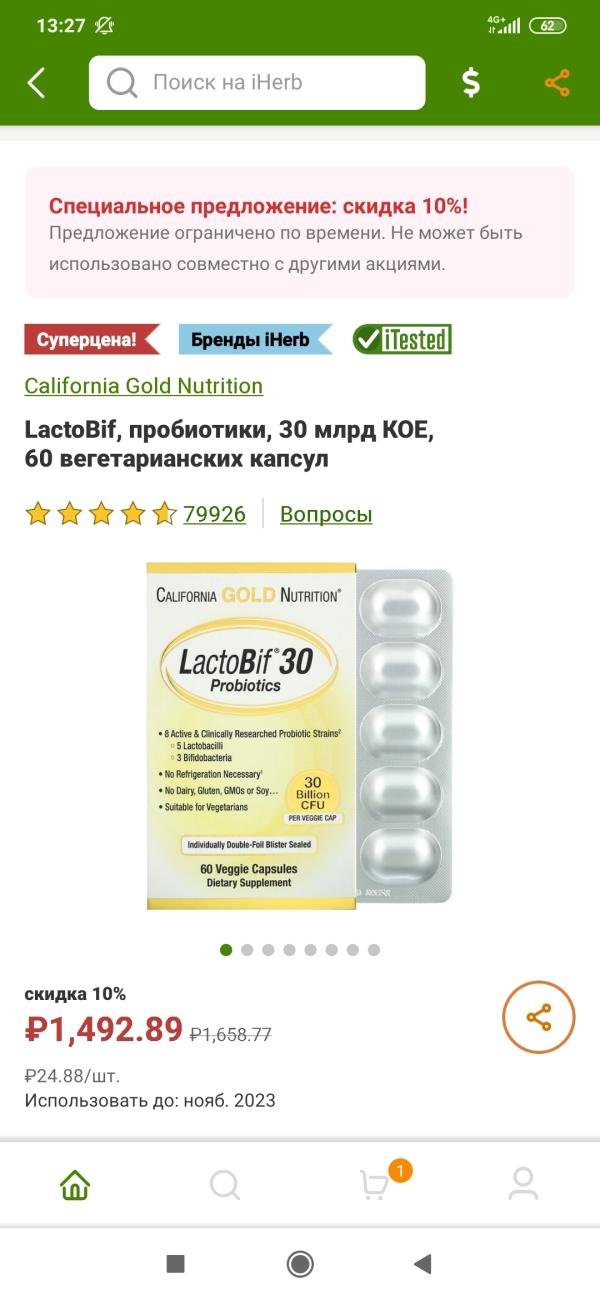Tap the system home button
This screenshot has height=1299, width=600.
tap(299, 1264)
